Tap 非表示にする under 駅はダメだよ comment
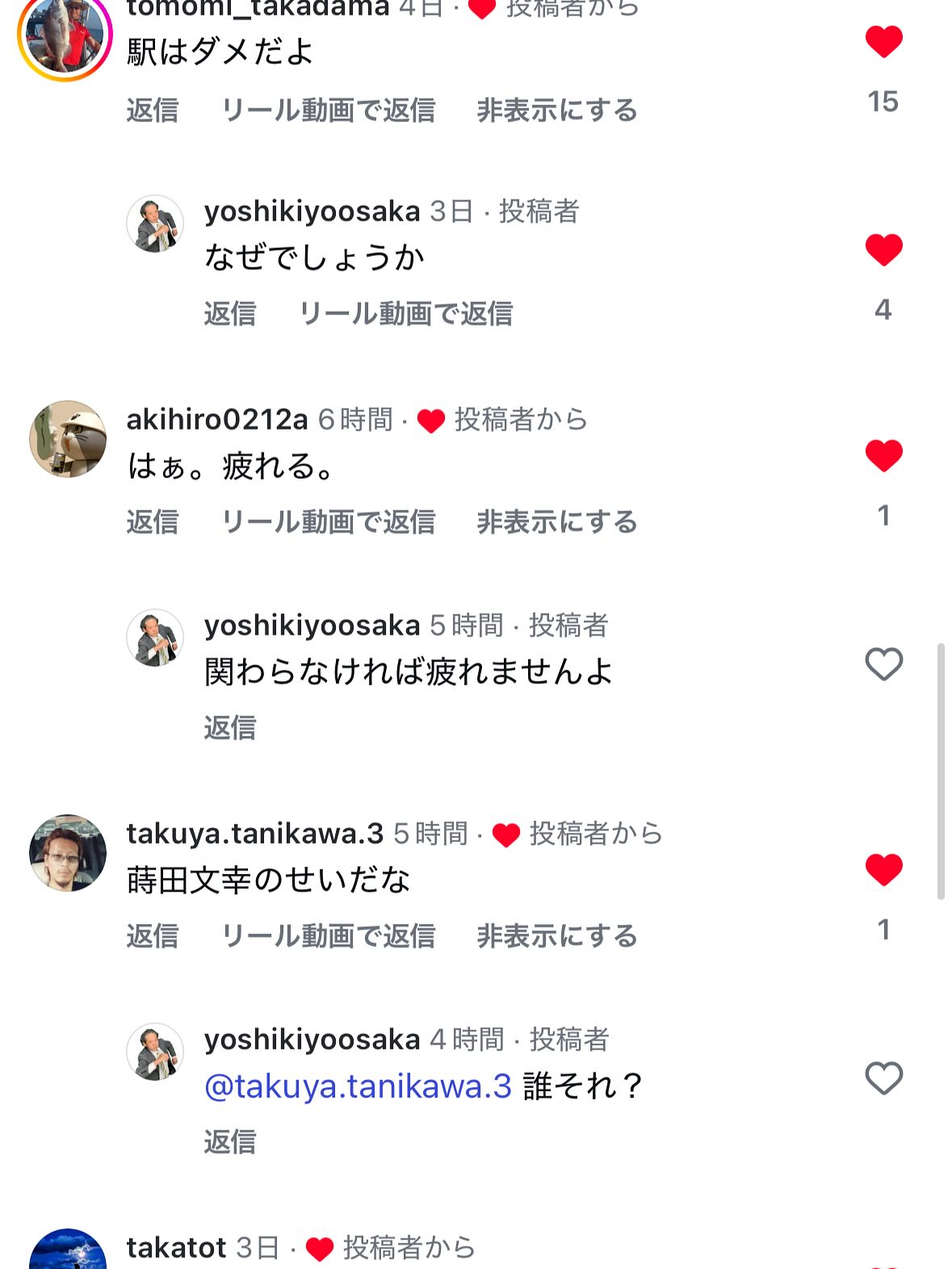This screenshot has width=952, height=1269. point(557,111)
